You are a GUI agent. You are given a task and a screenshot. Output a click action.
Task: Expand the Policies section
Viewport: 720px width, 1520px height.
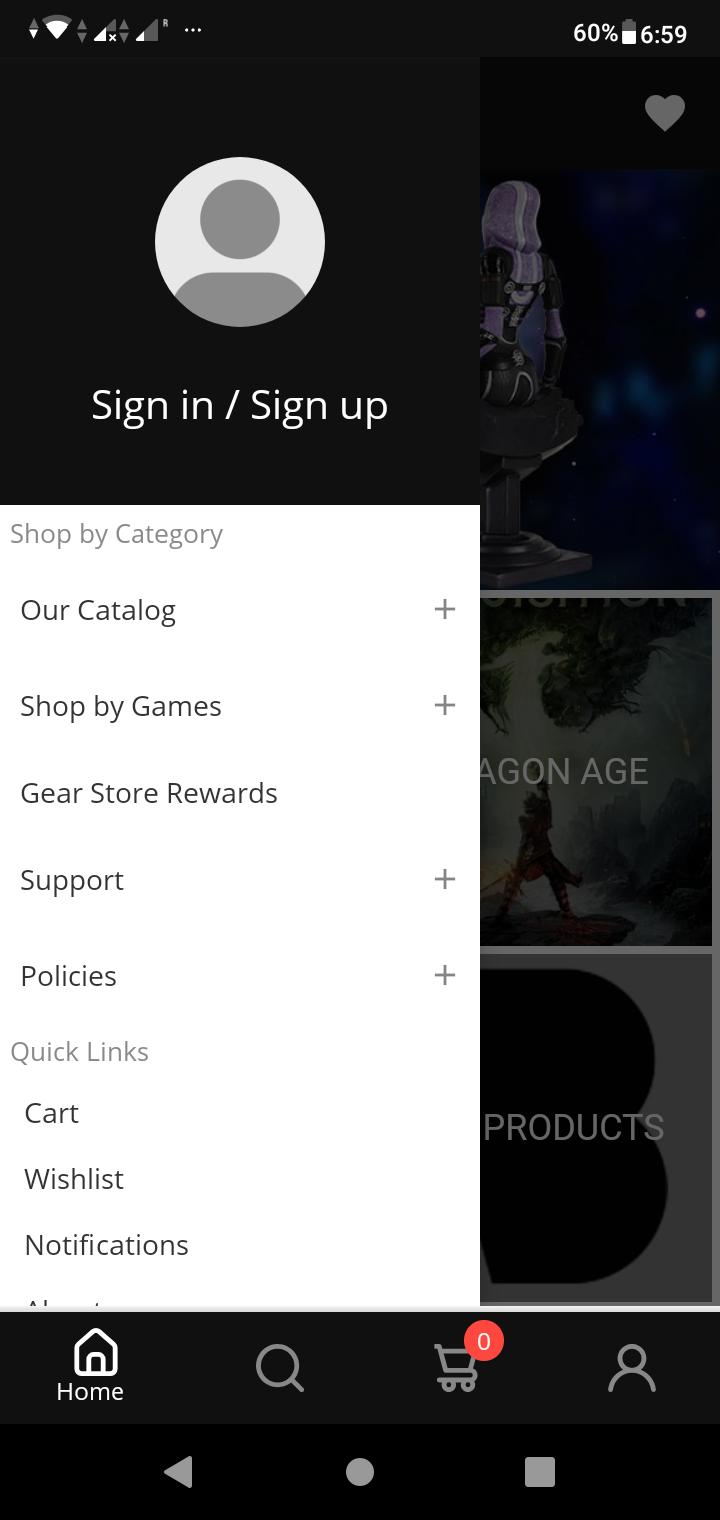240,976
